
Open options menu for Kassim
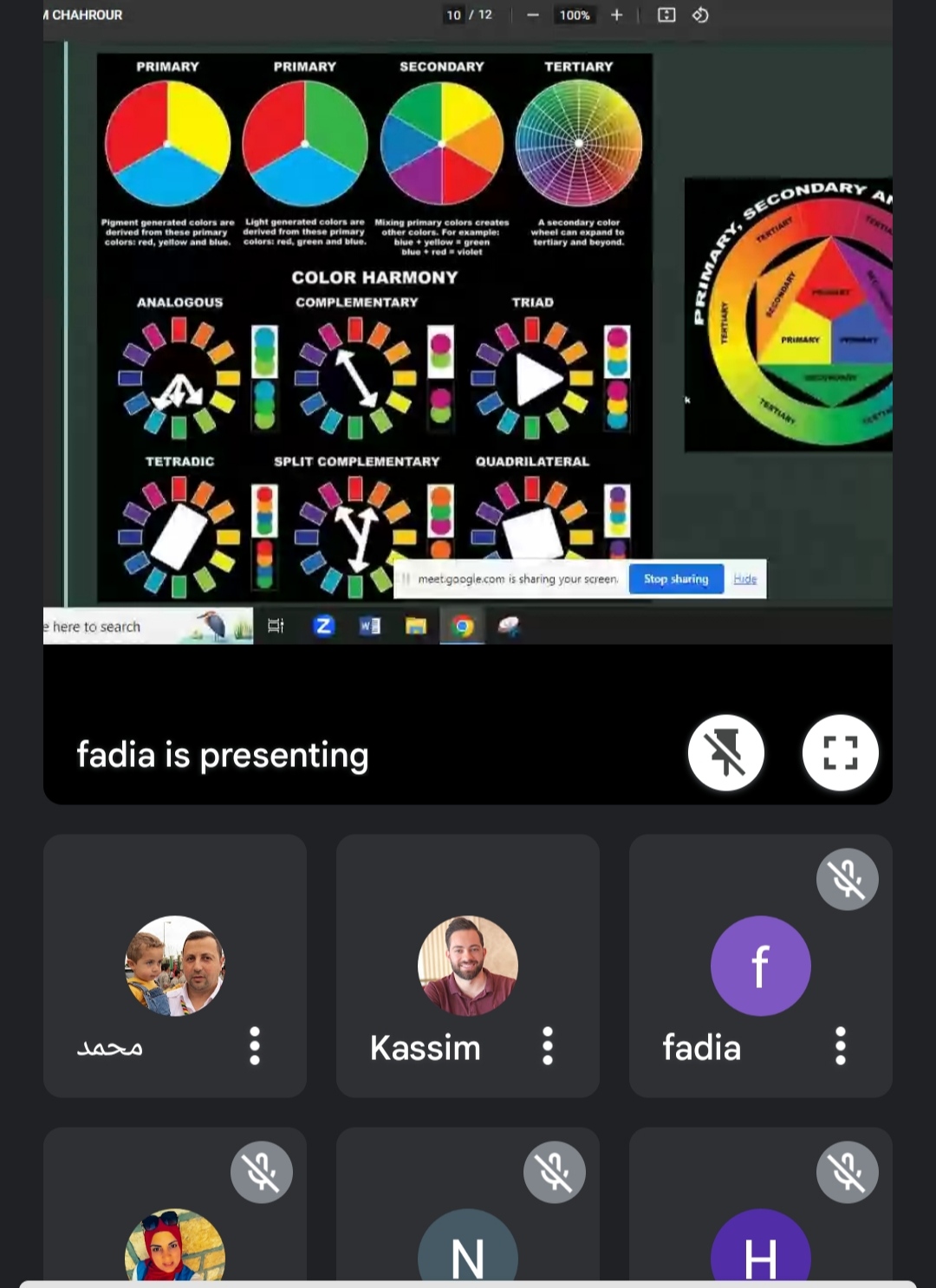(548, 1046)
